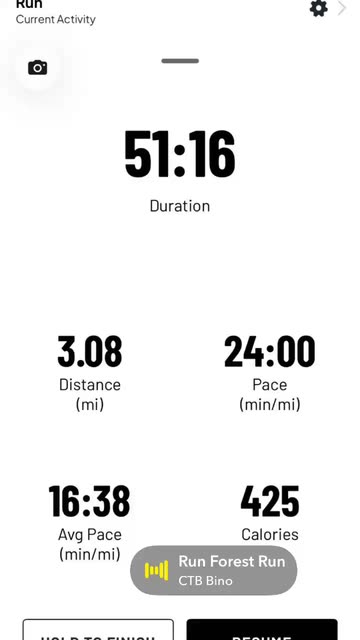This screenshot has height=640, width=360.
Task: Tap the Hold to Finish button
Action: click(x=98, y=630)
